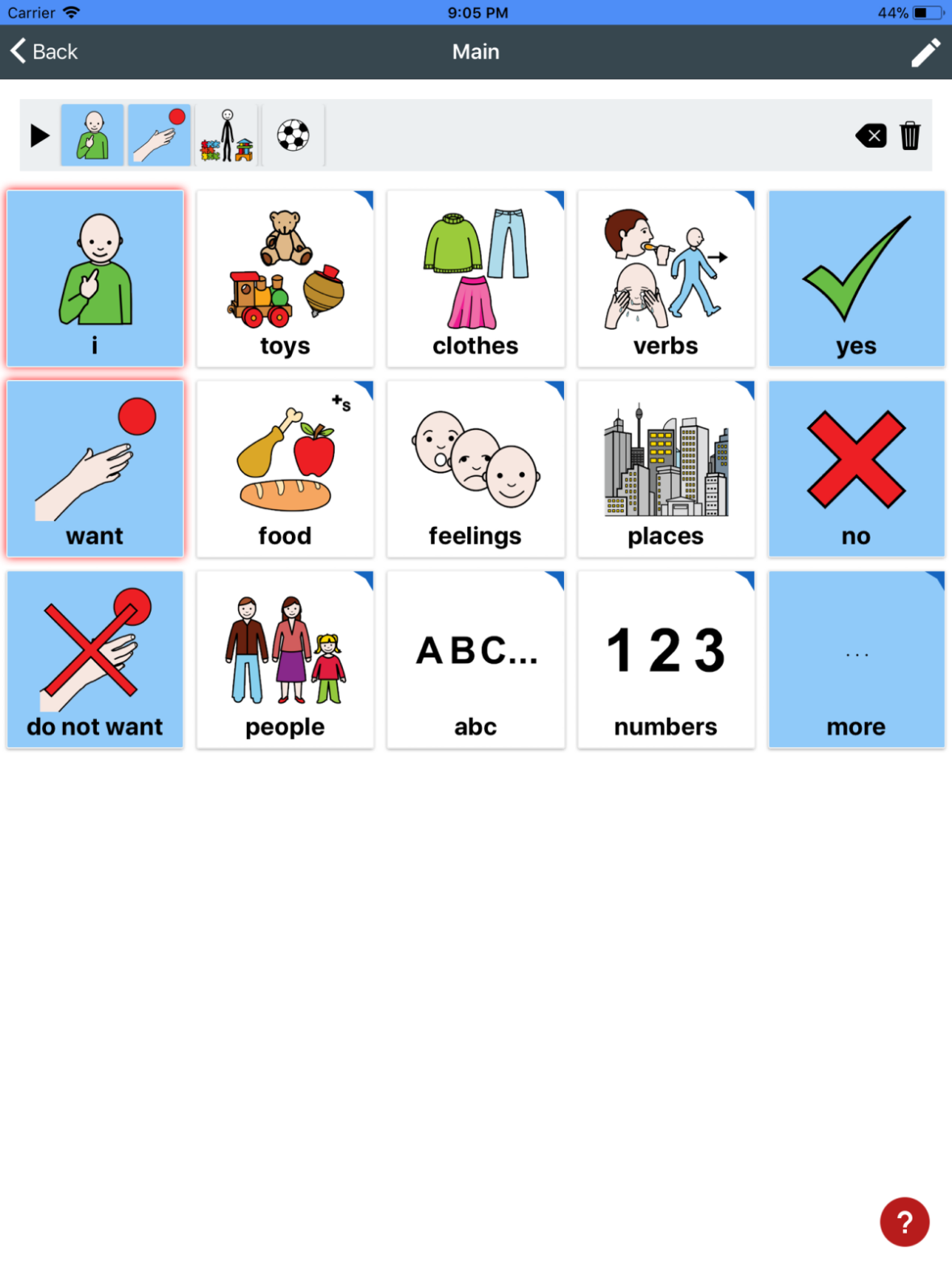952x1269 pixels.
Task: Open the "toys" folder
Action: (x=285, y=277)
